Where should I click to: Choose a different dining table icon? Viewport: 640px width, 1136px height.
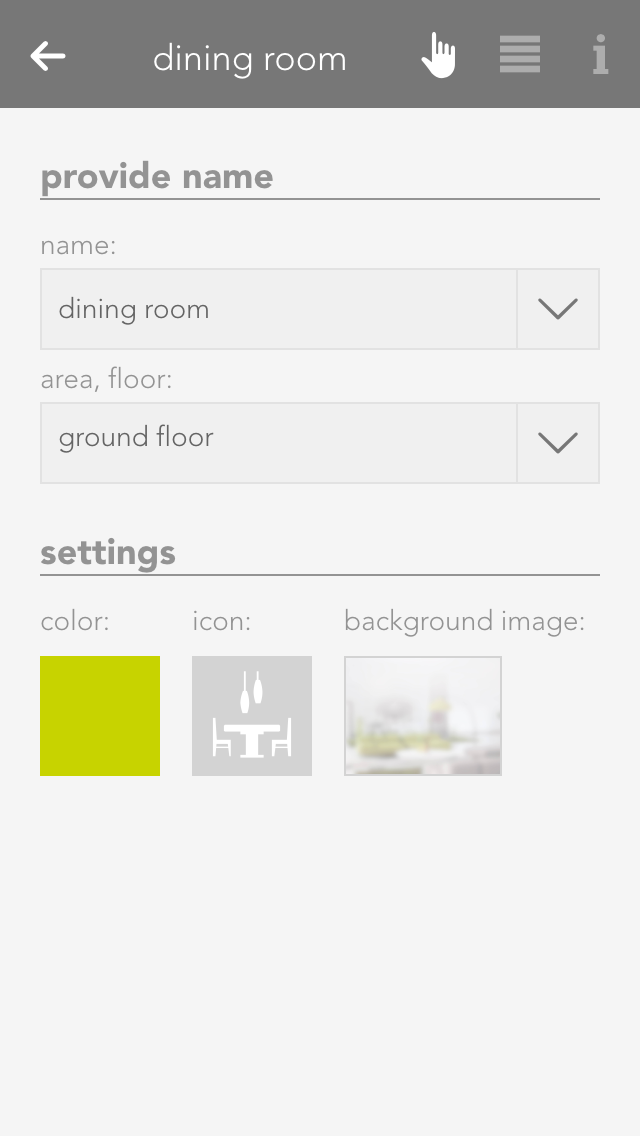click(252, 716)
